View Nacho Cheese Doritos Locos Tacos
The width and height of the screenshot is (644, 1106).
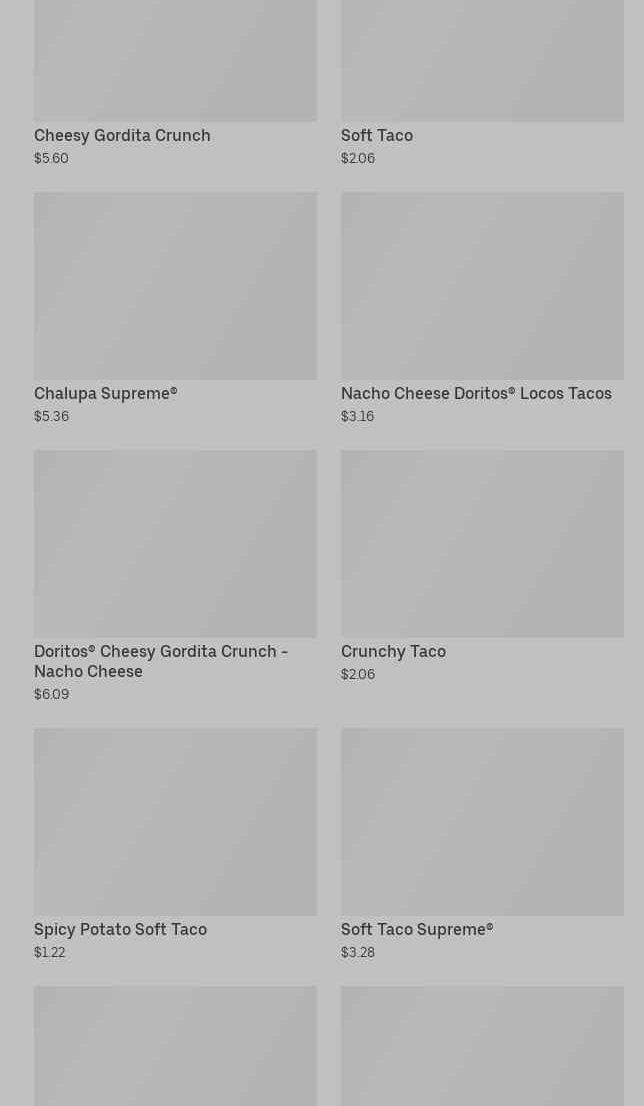(x=482, y=308)
